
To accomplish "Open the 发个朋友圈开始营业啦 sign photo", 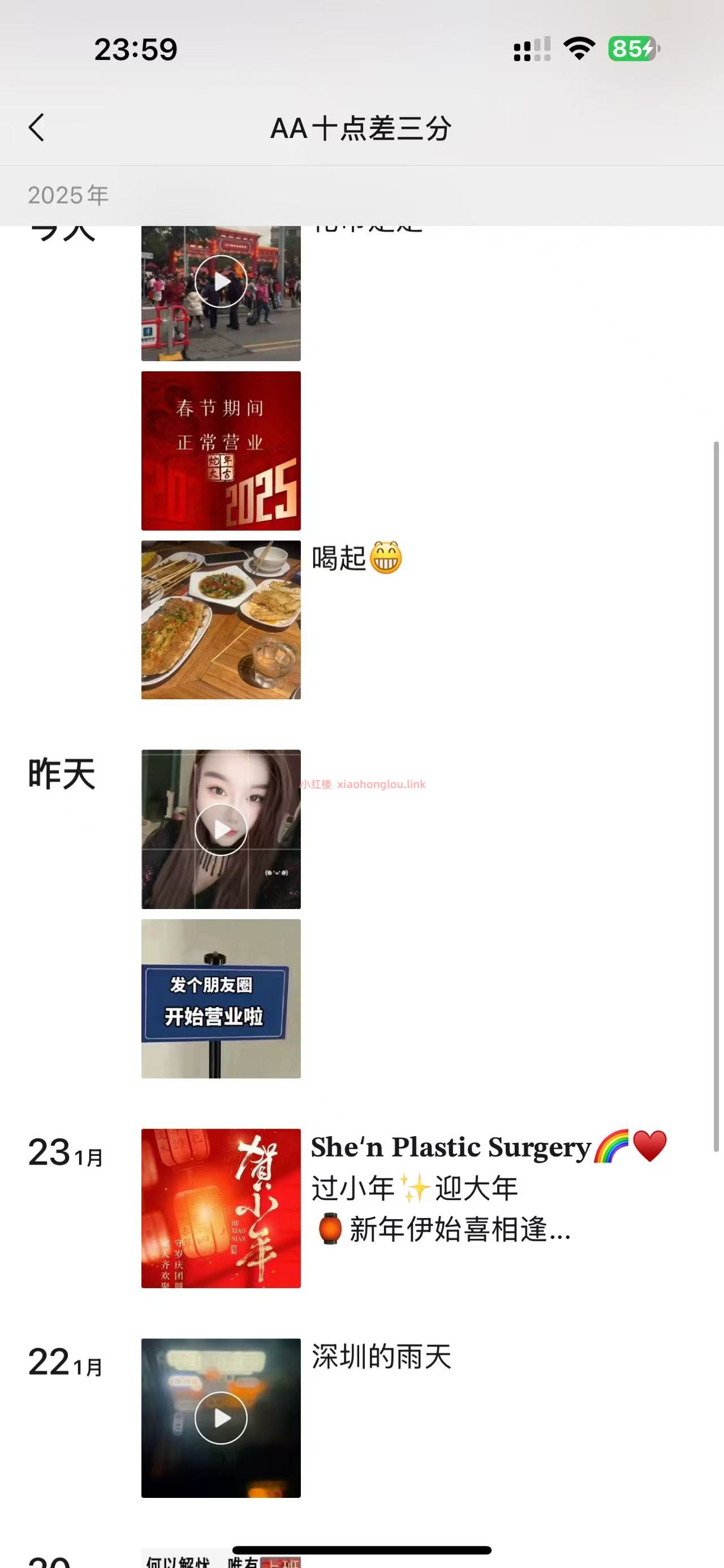I will click(221, 997).
